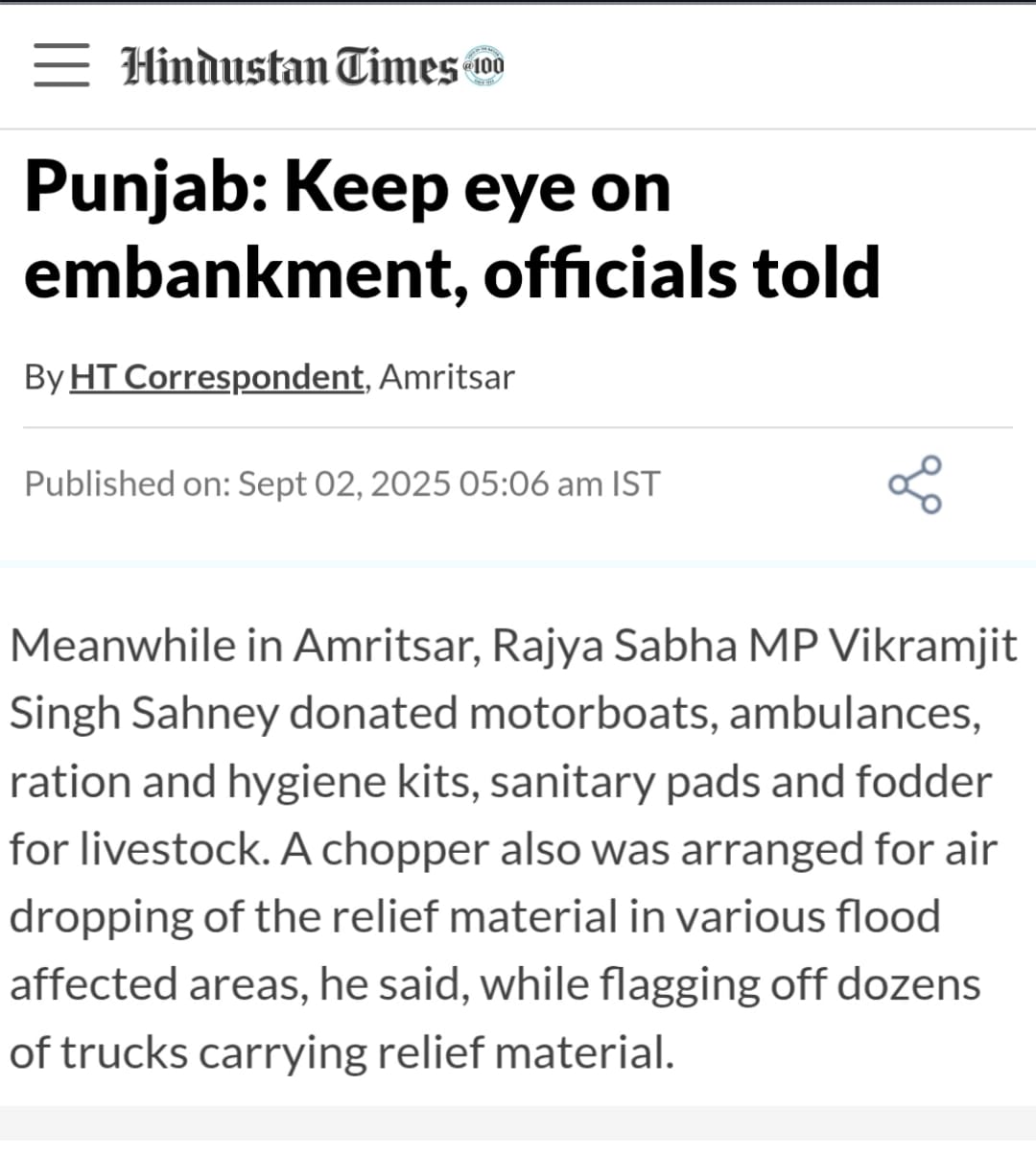Open the hamburger navigation menu
The height and width of the screenshot is (1157, 1036).
[x=61, y=65]
